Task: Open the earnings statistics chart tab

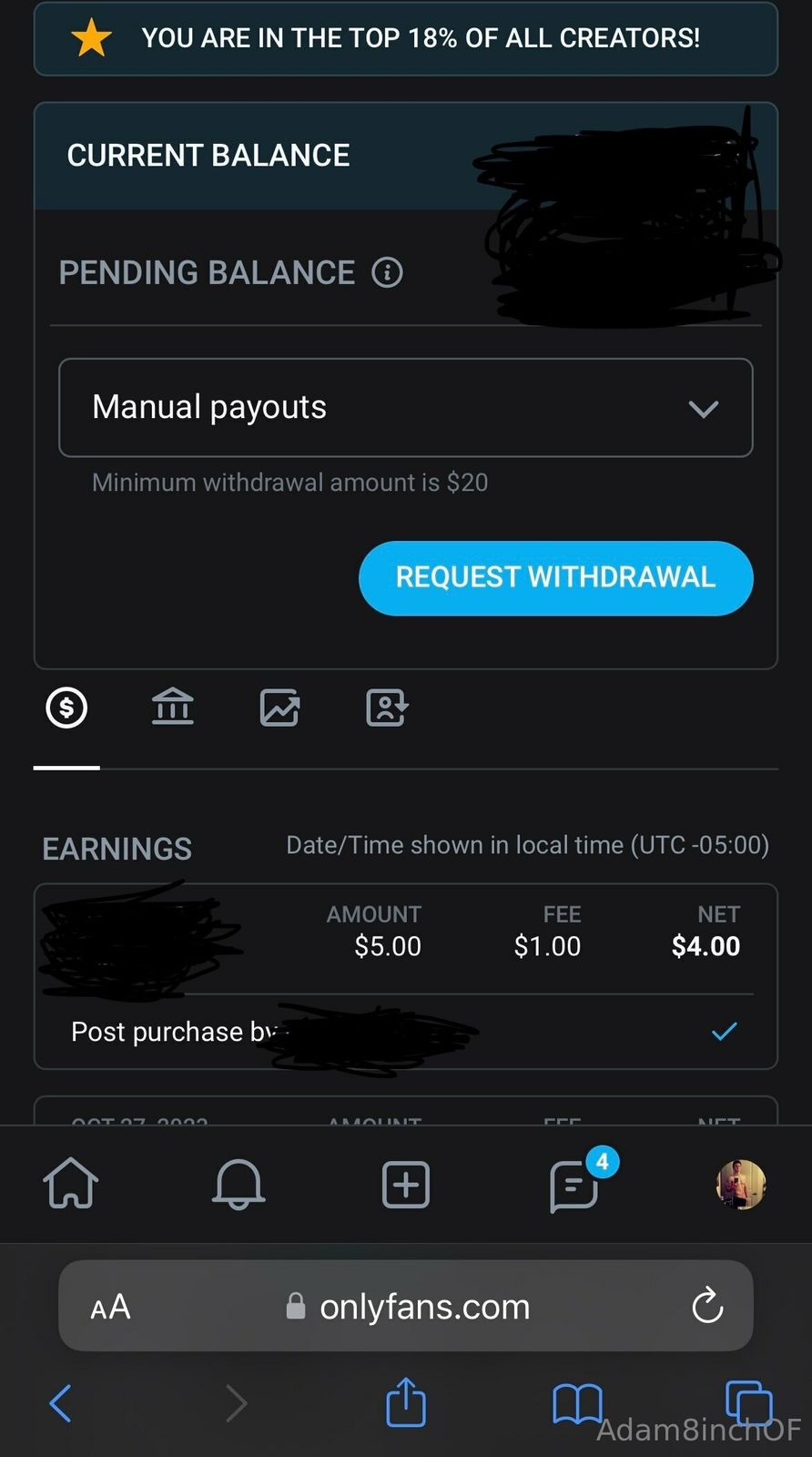Action: click(x=279, y=708)
